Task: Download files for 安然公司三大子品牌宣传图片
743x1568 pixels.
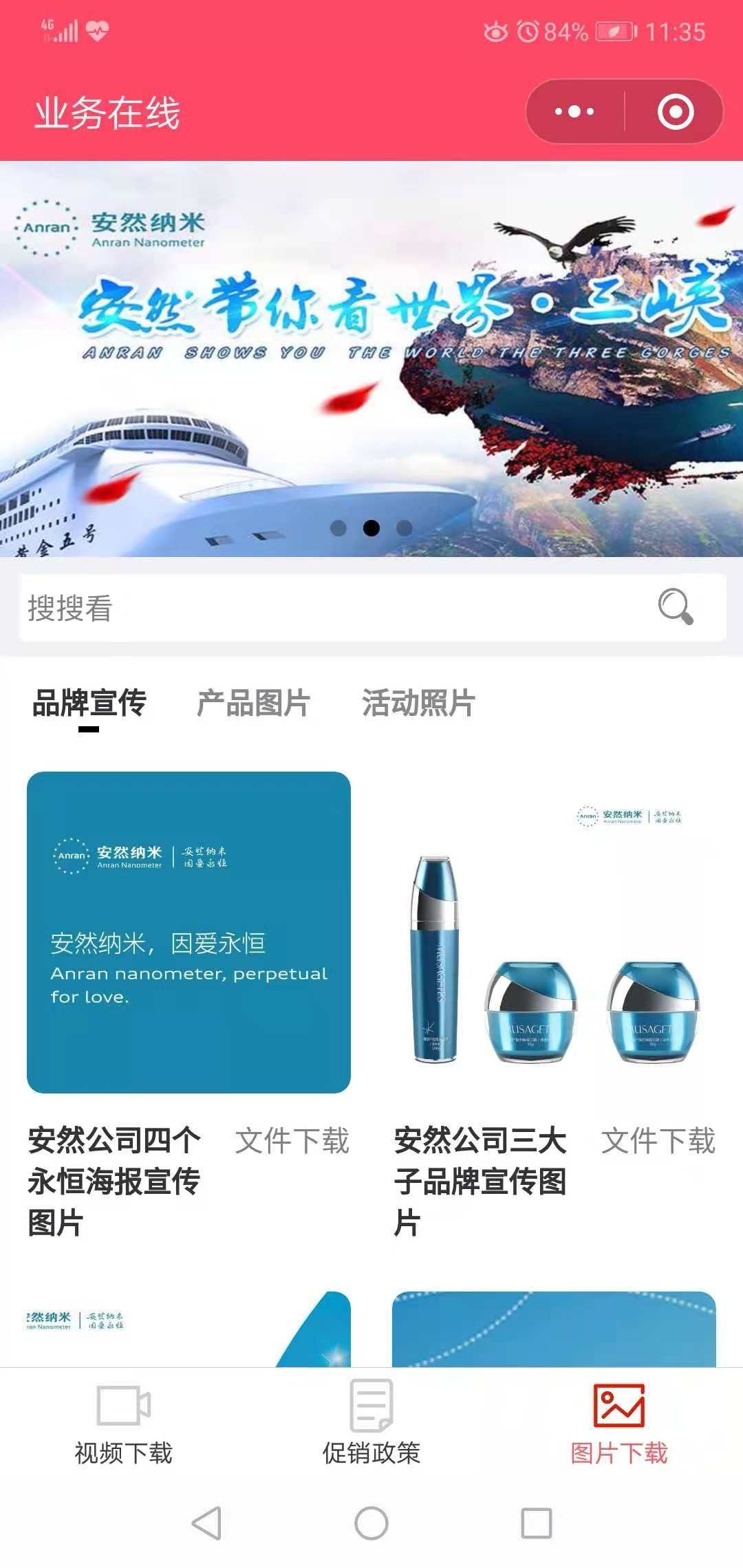Action: [658, 1141]
